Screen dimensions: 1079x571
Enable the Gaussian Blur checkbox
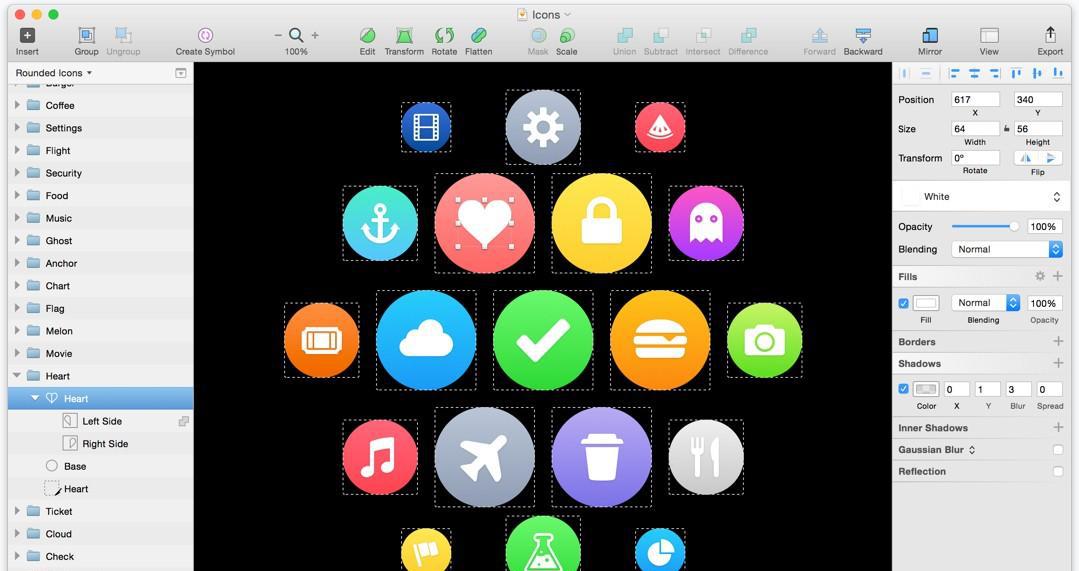click(1057, 450)
